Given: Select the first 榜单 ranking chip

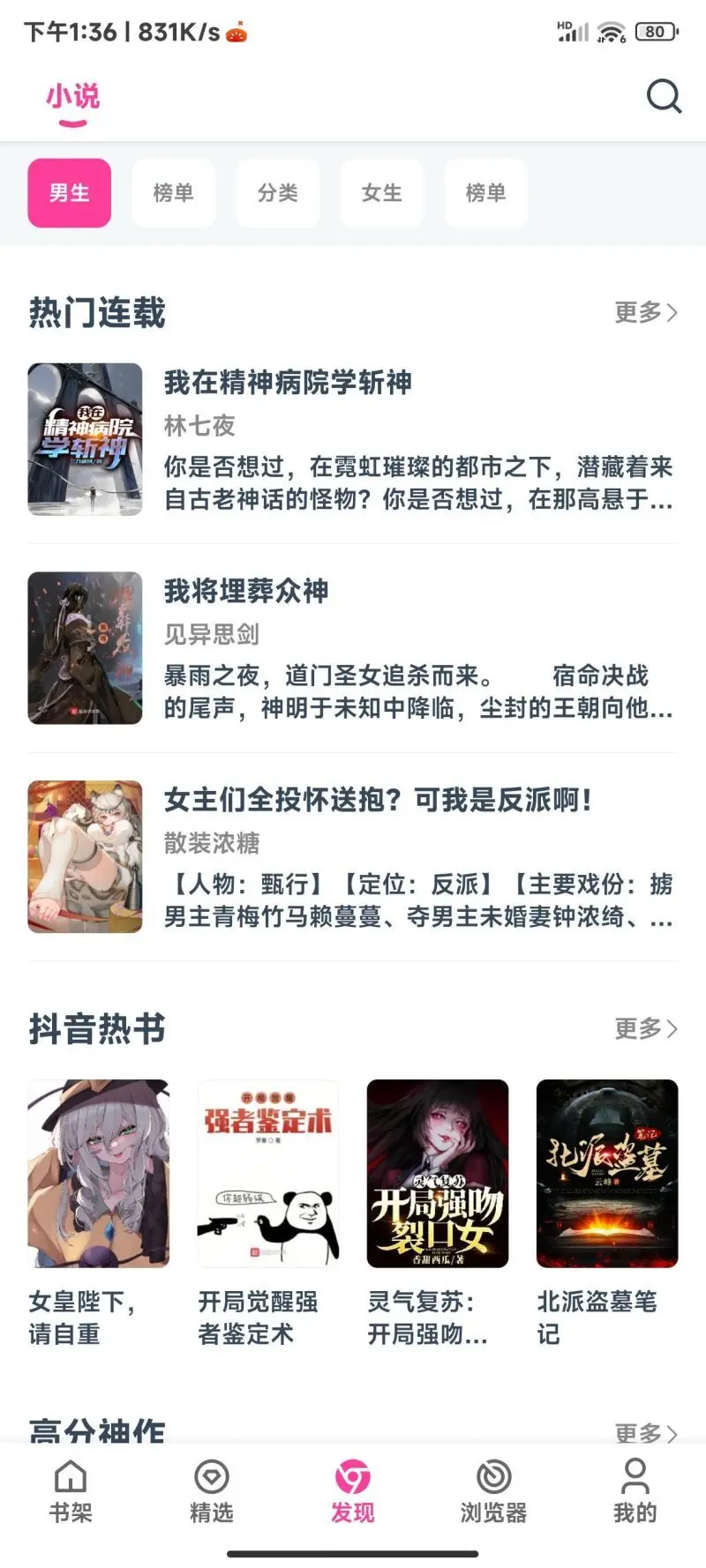Looking at the screenshot, I should click(174, 193).
